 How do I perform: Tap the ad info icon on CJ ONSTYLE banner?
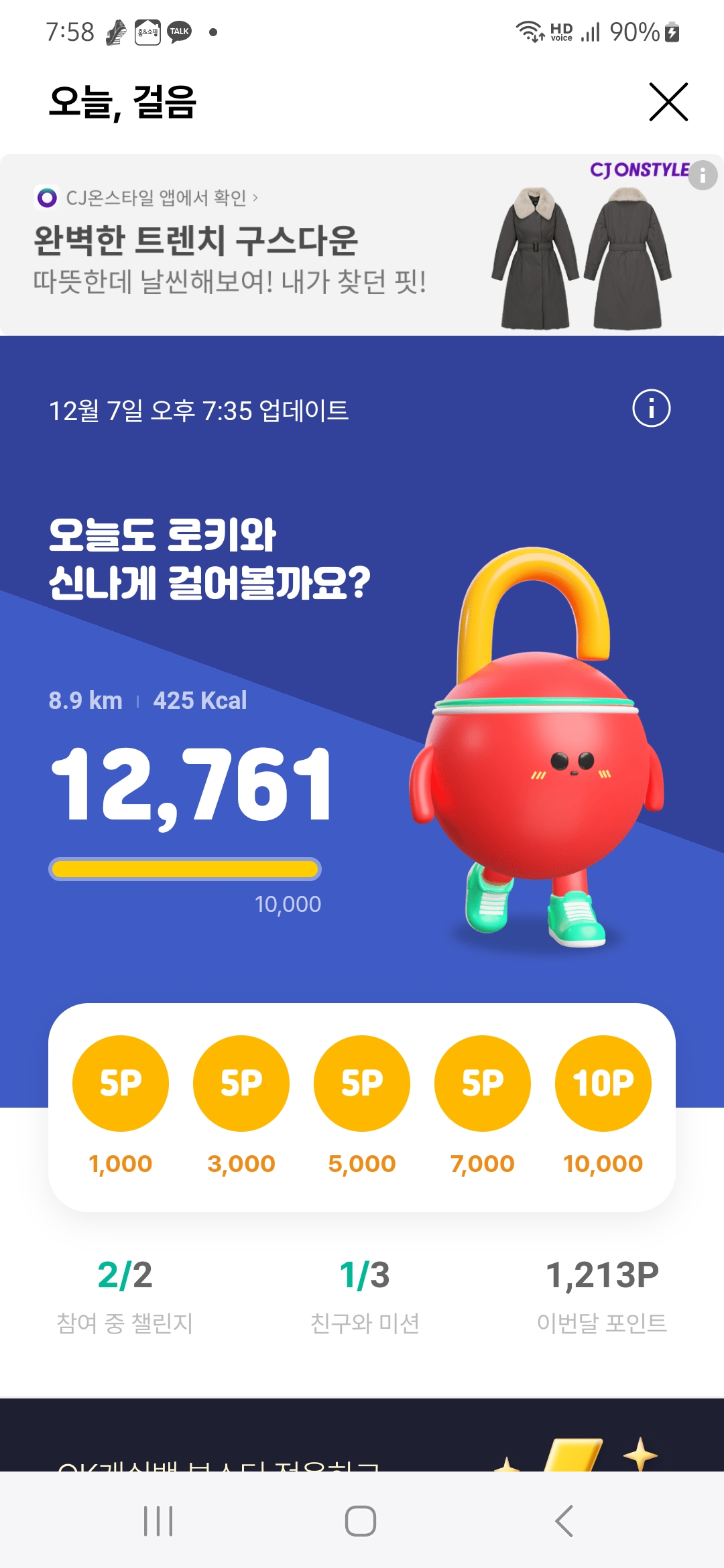703,176
